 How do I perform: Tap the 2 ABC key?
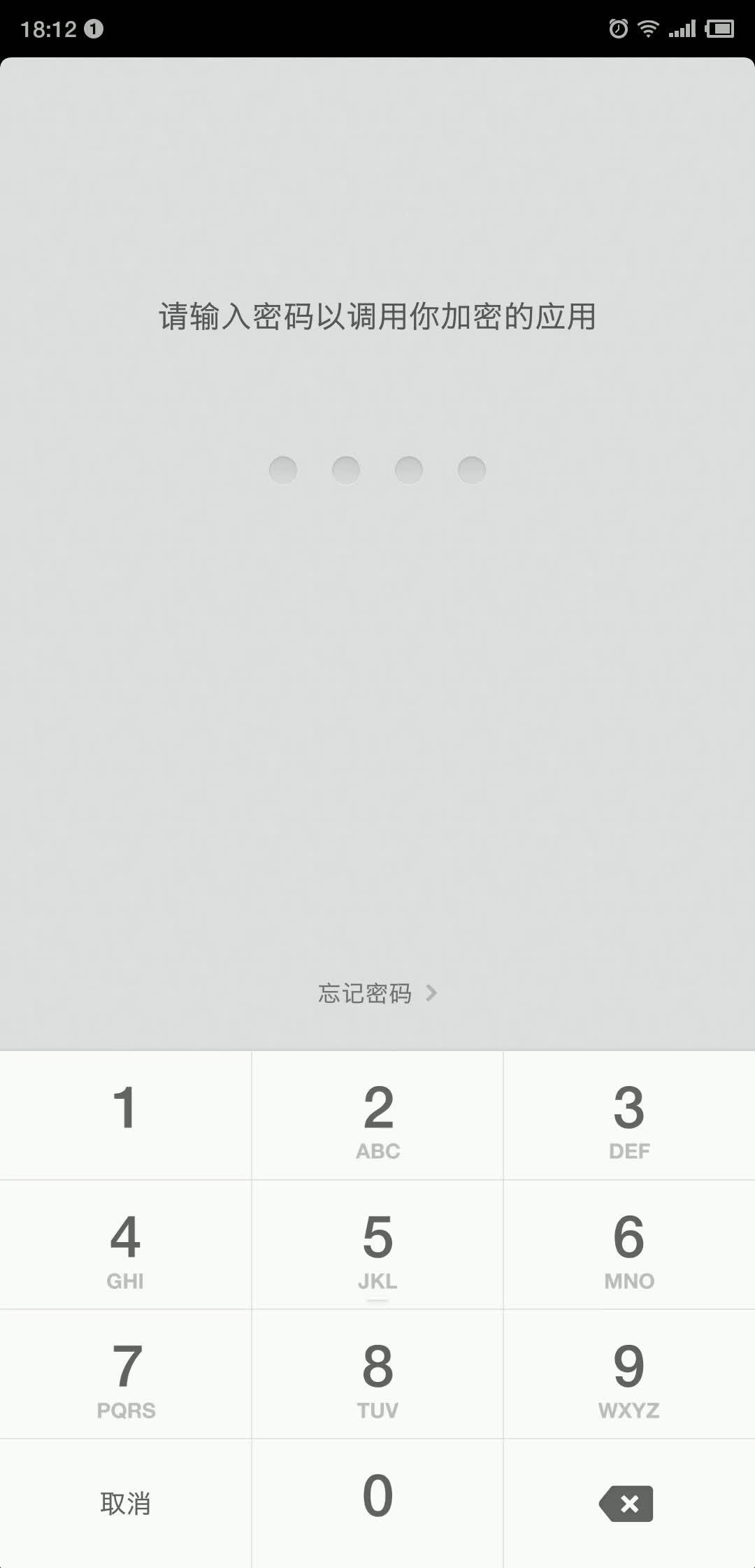click(377, 1116)
